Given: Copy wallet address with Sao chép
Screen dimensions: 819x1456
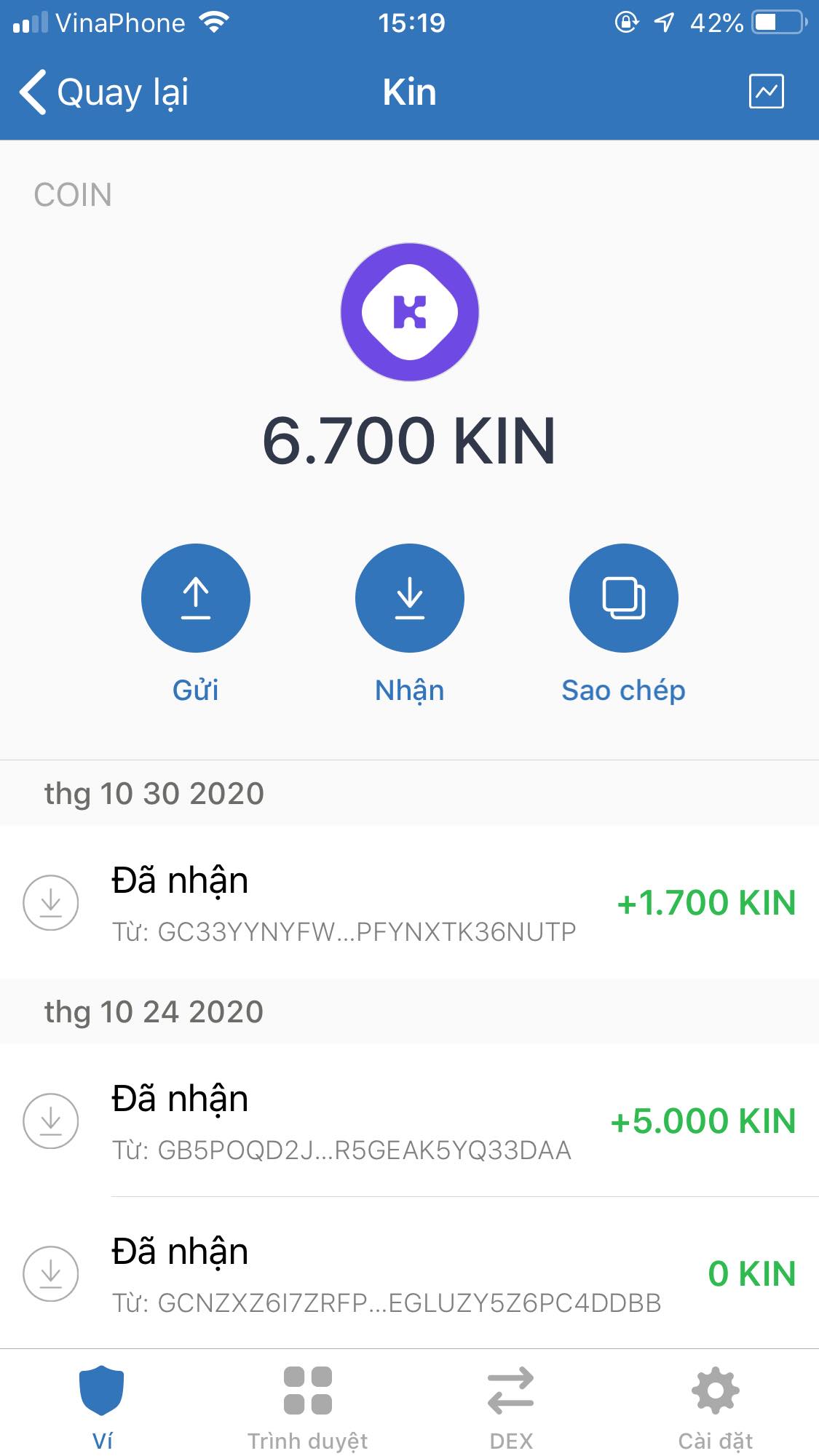Looking at the screenshot, I should click(623, 598).
